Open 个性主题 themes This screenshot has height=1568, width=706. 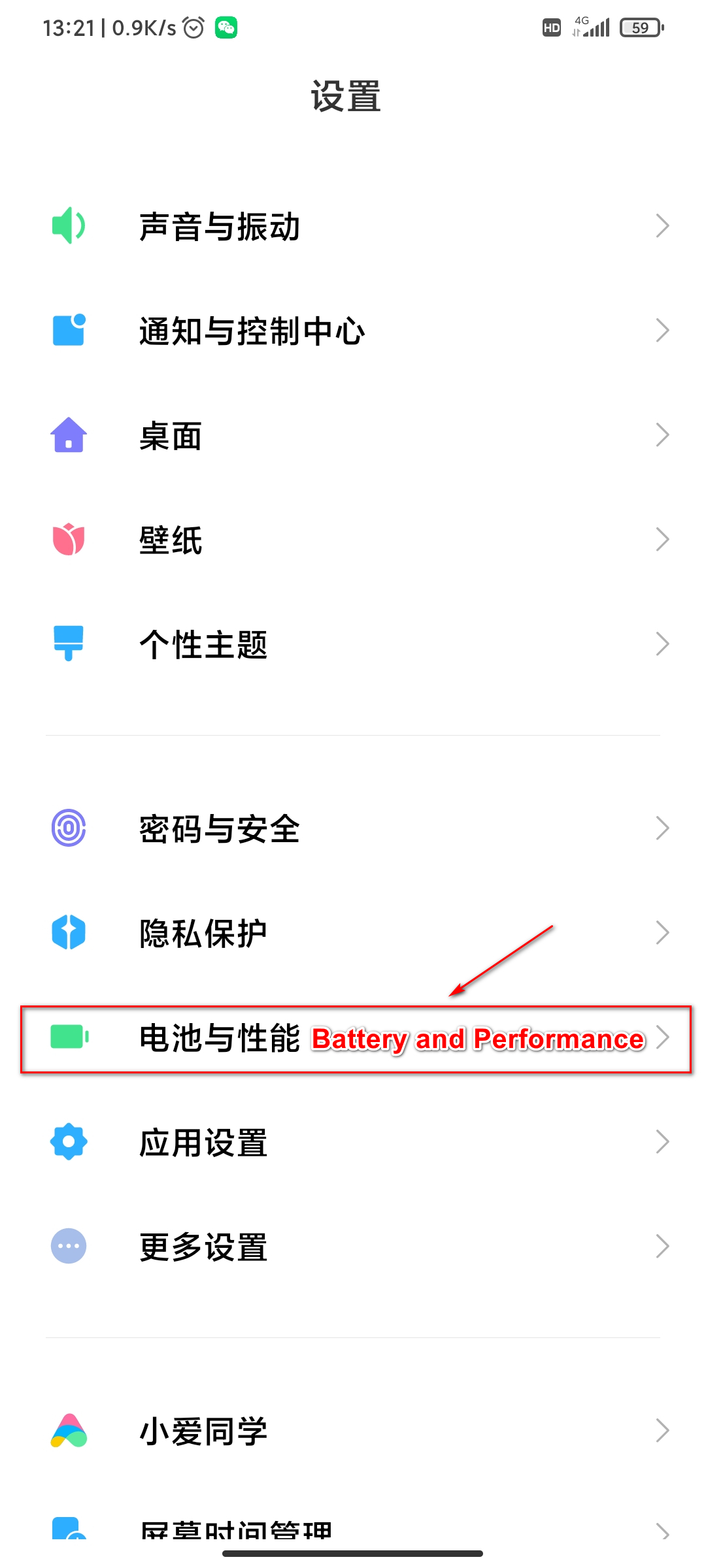pos(203,644)
